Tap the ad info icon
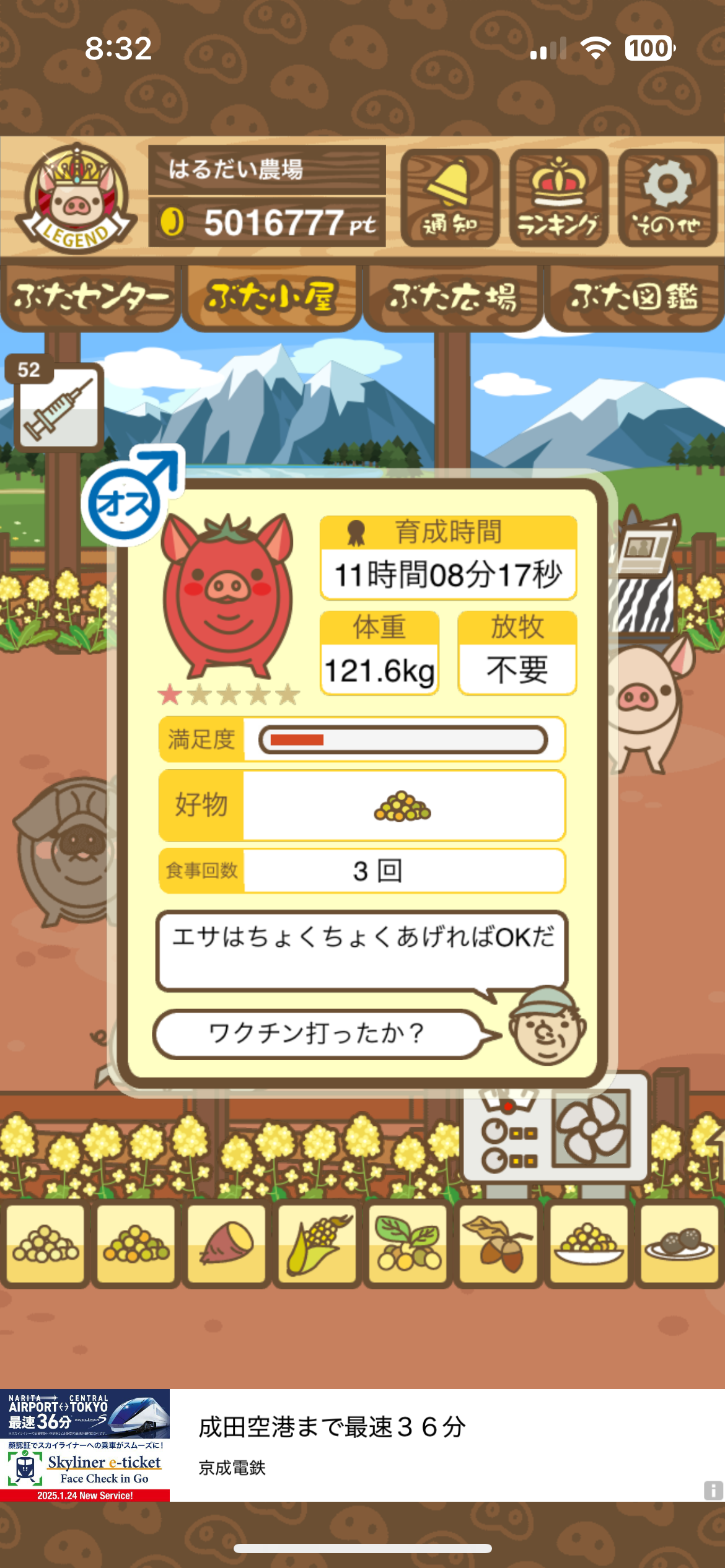This screenshot has width=725, height=1568. coord(713,1490)
